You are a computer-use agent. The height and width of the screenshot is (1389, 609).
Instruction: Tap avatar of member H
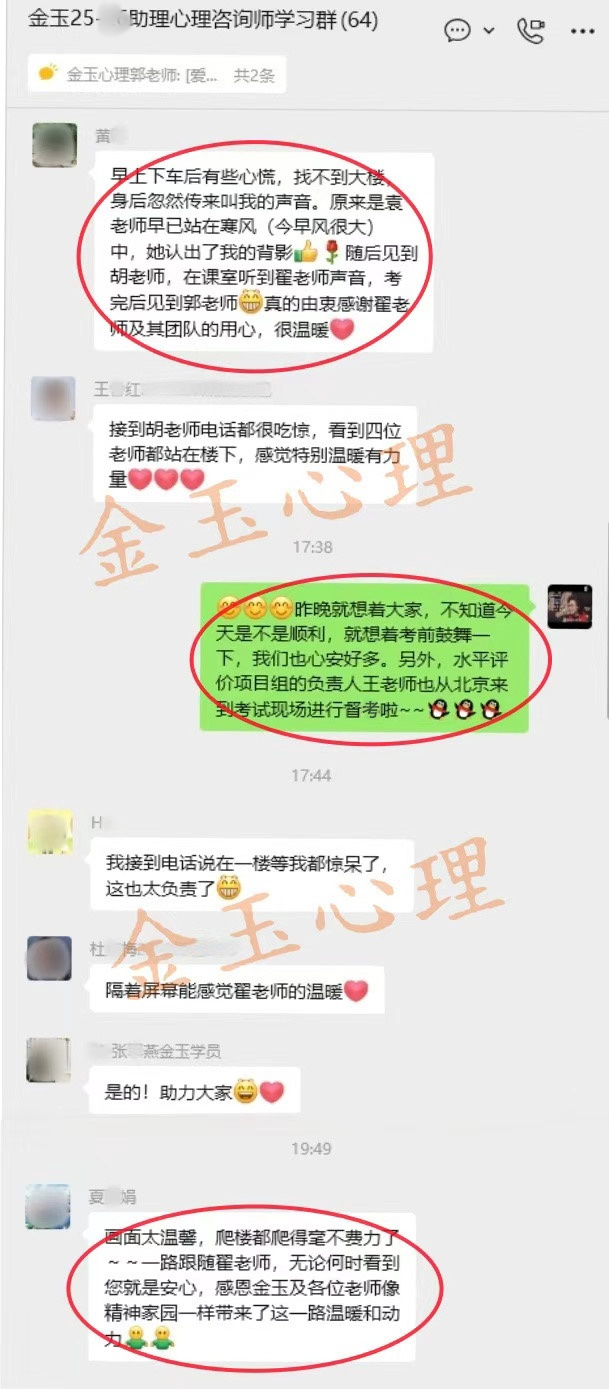tap(50, 830)
